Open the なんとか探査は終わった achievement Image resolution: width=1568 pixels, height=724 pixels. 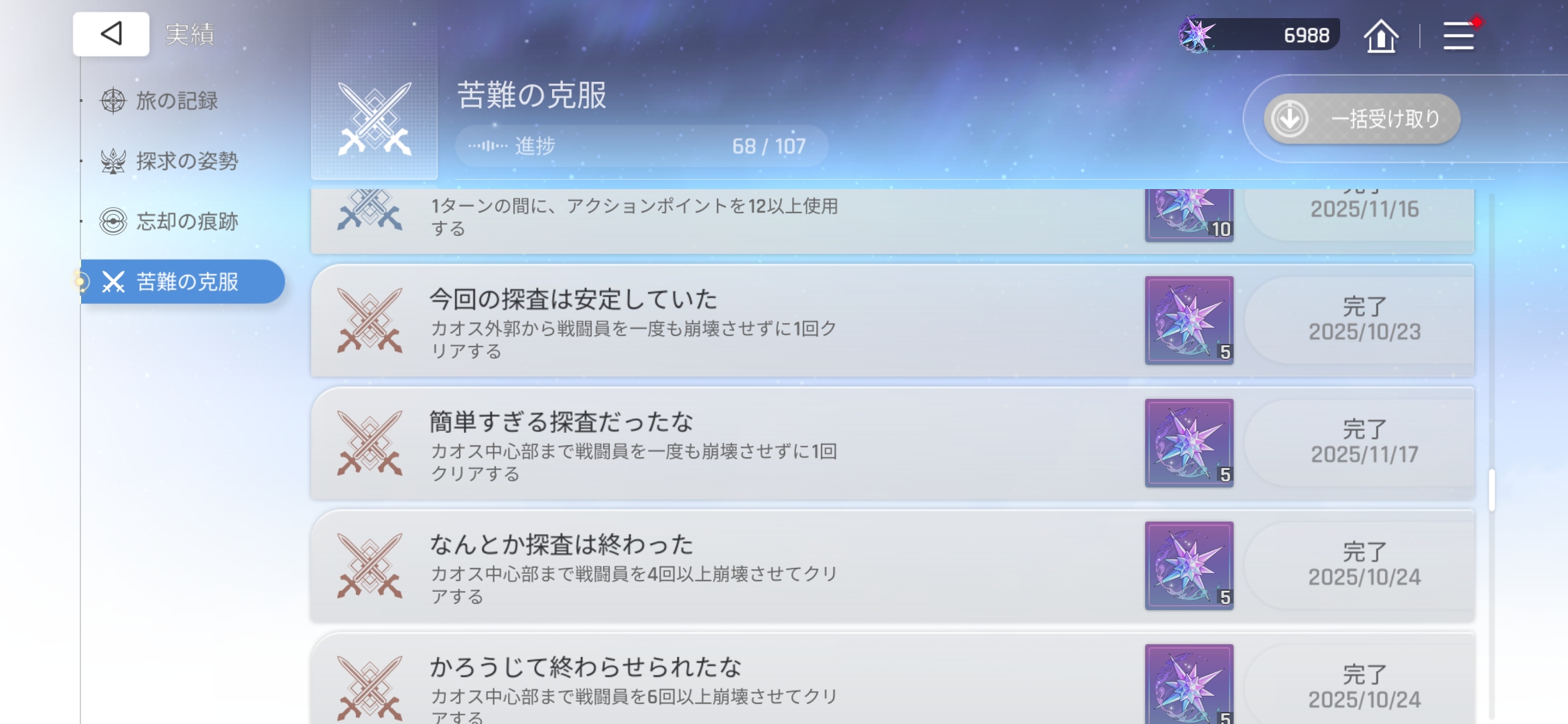670,566
